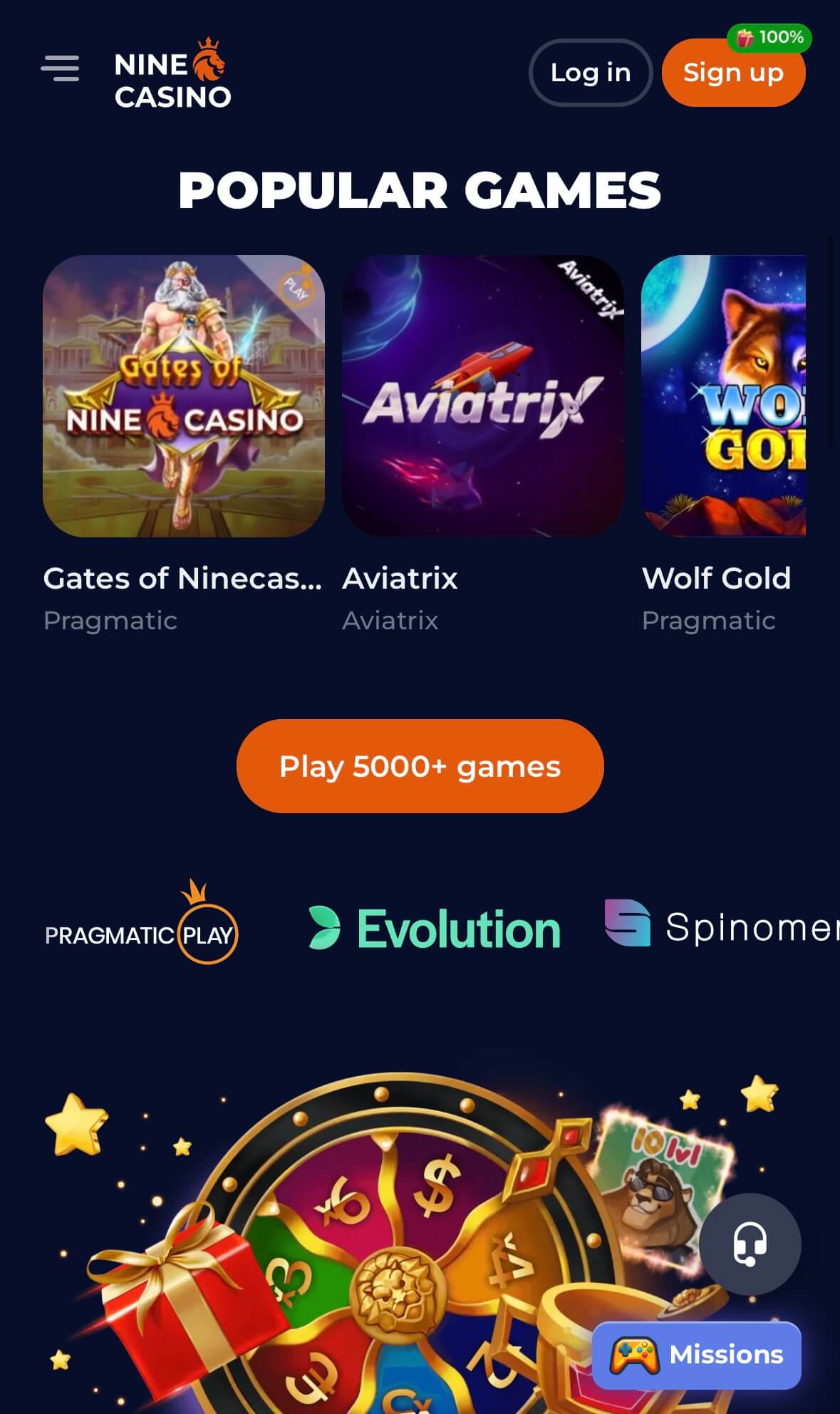Open the Wolf Gold game
The image size is (840, 1414).
pos(723,396)
